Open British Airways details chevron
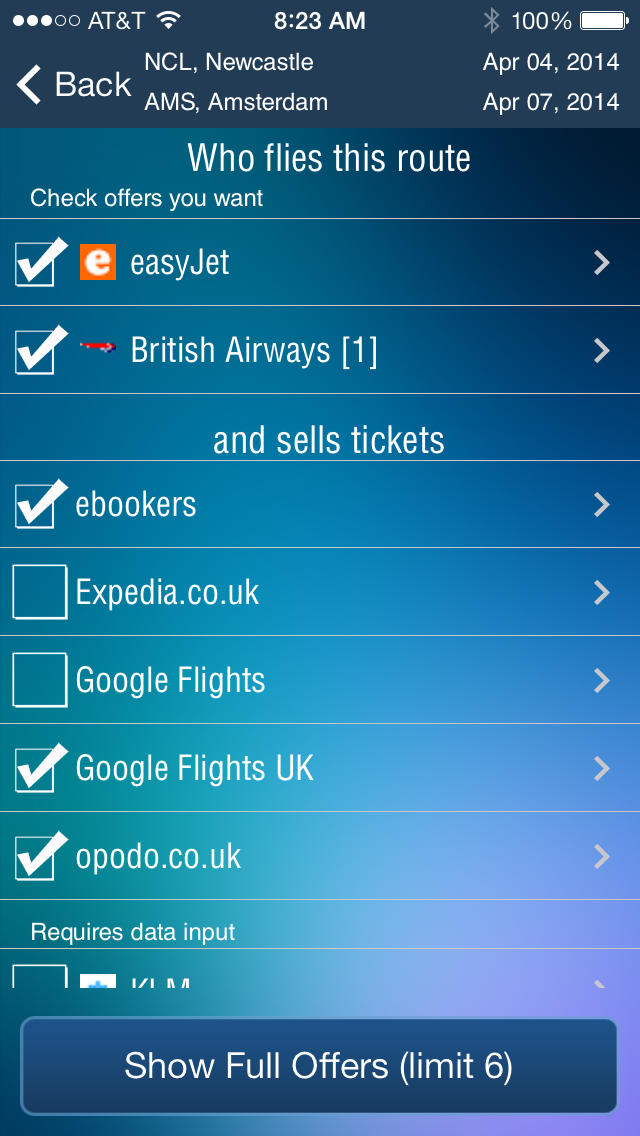Image resolution: width=640 pixels, height=1136 pixels. coord(602,351)
